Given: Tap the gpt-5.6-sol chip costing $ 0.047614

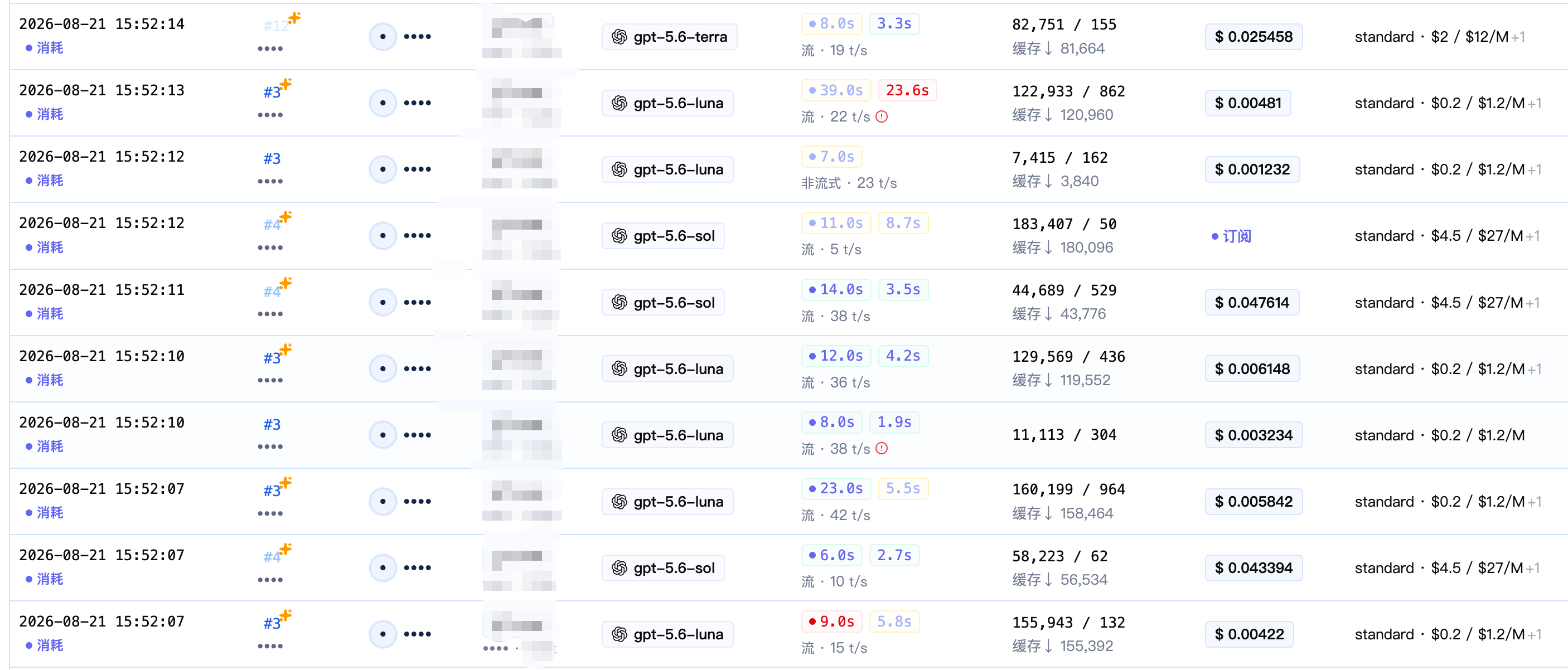Looking at the screenshot, I should click(x=663, y=303).
